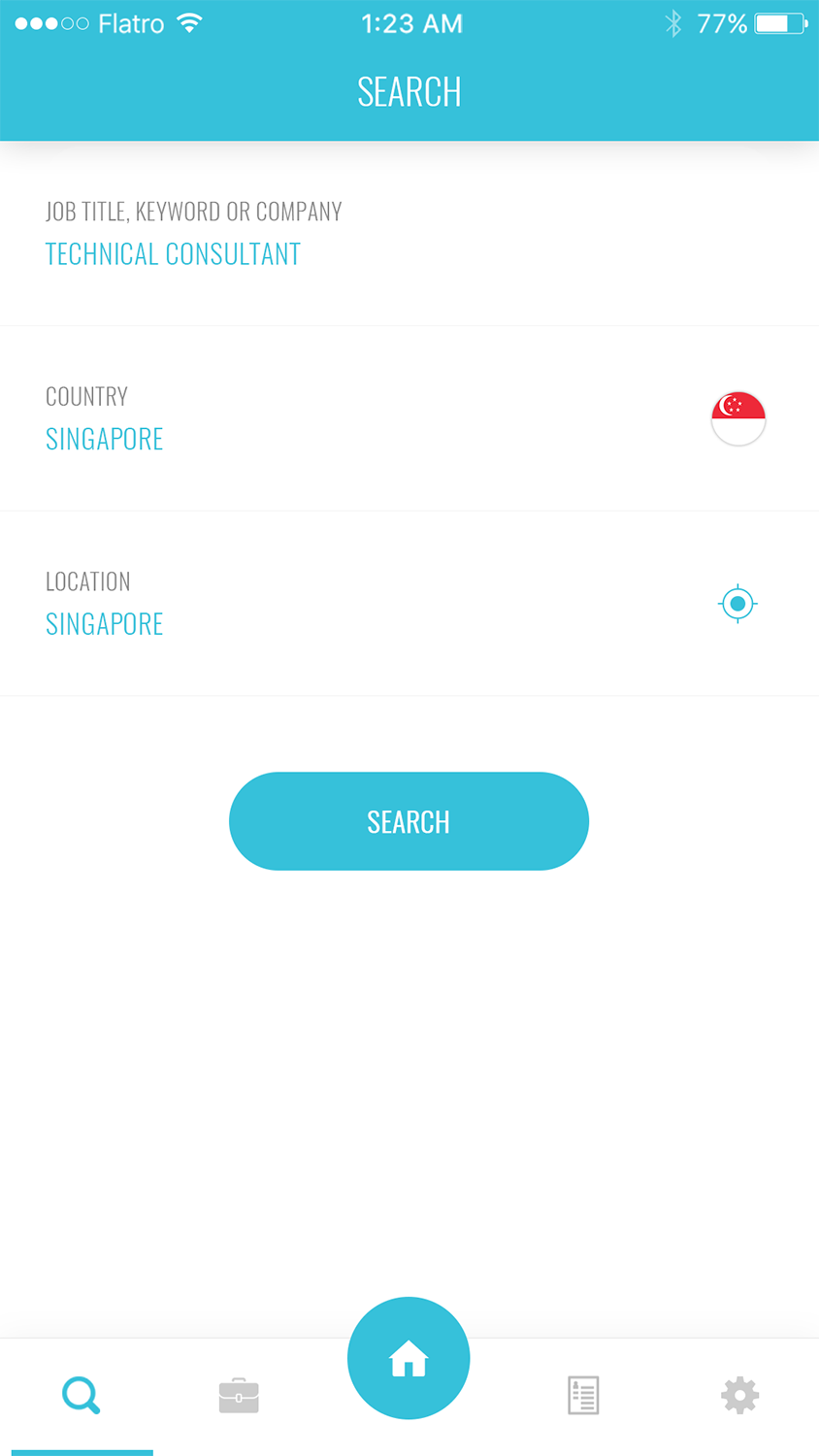This screenshot has height=1456, width=819.
Task: Start the job search with Search button
Action: click(x=409, y=821)
